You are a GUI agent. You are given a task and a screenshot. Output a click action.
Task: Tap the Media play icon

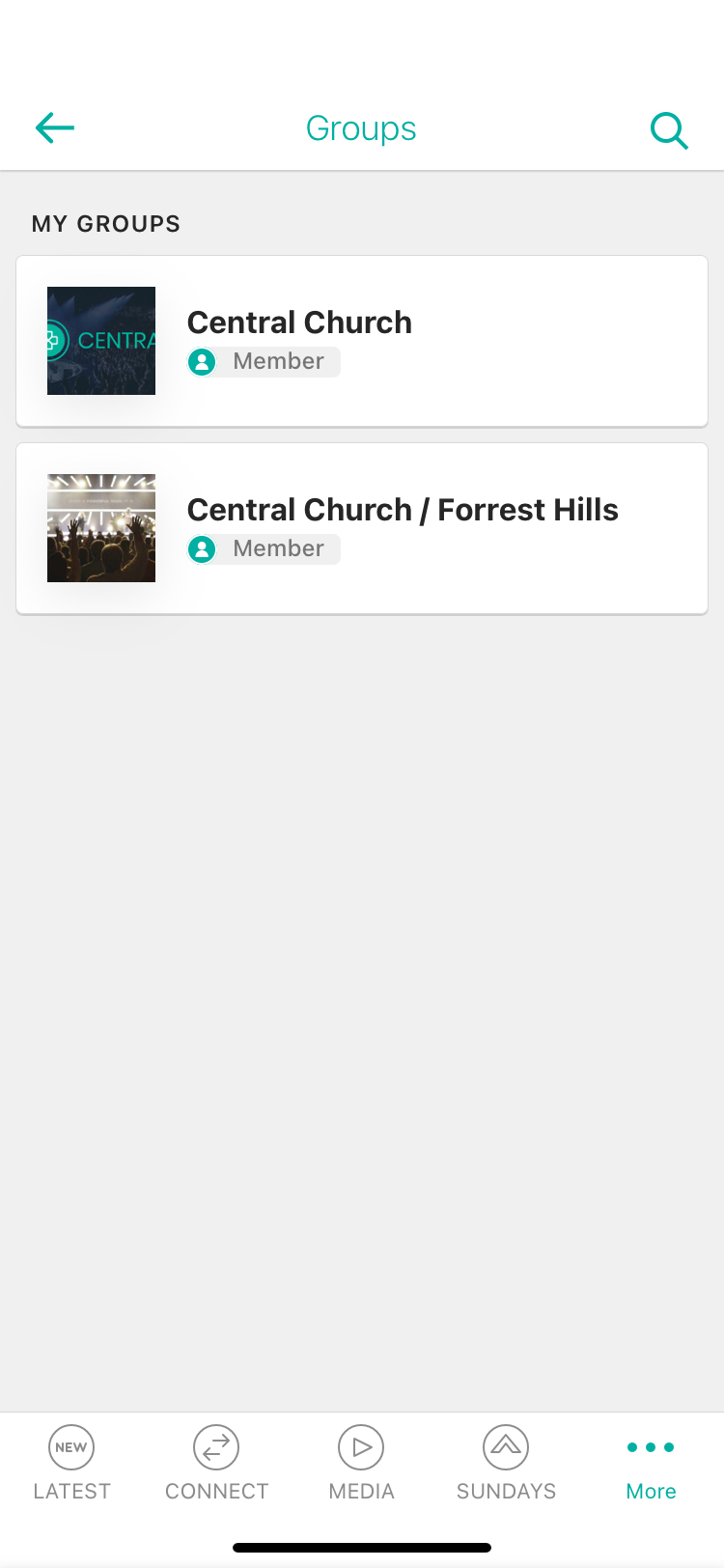(361, 1446)
